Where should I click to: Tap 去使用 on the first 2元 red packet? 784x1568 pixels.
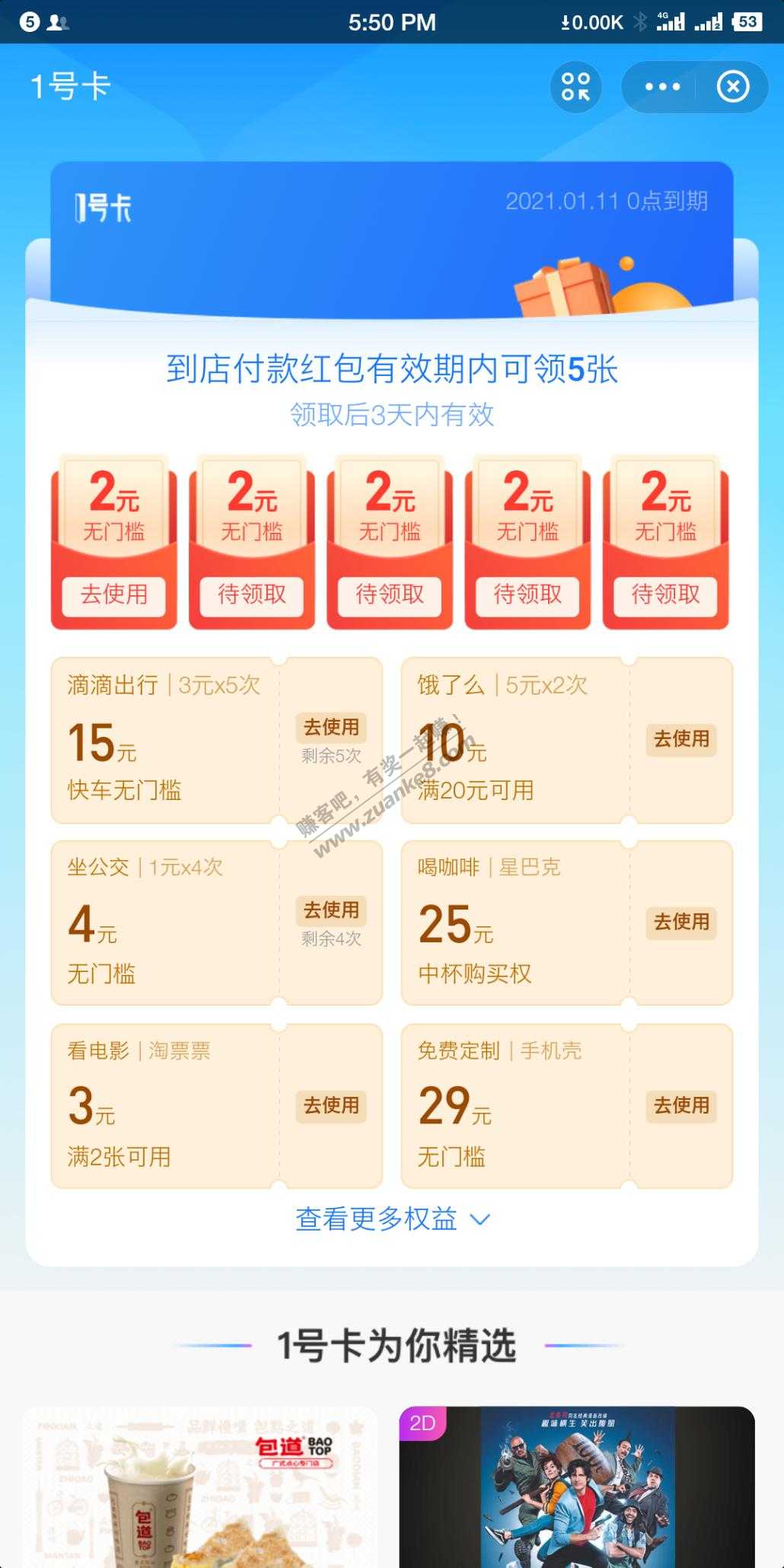tap(114, 594)
